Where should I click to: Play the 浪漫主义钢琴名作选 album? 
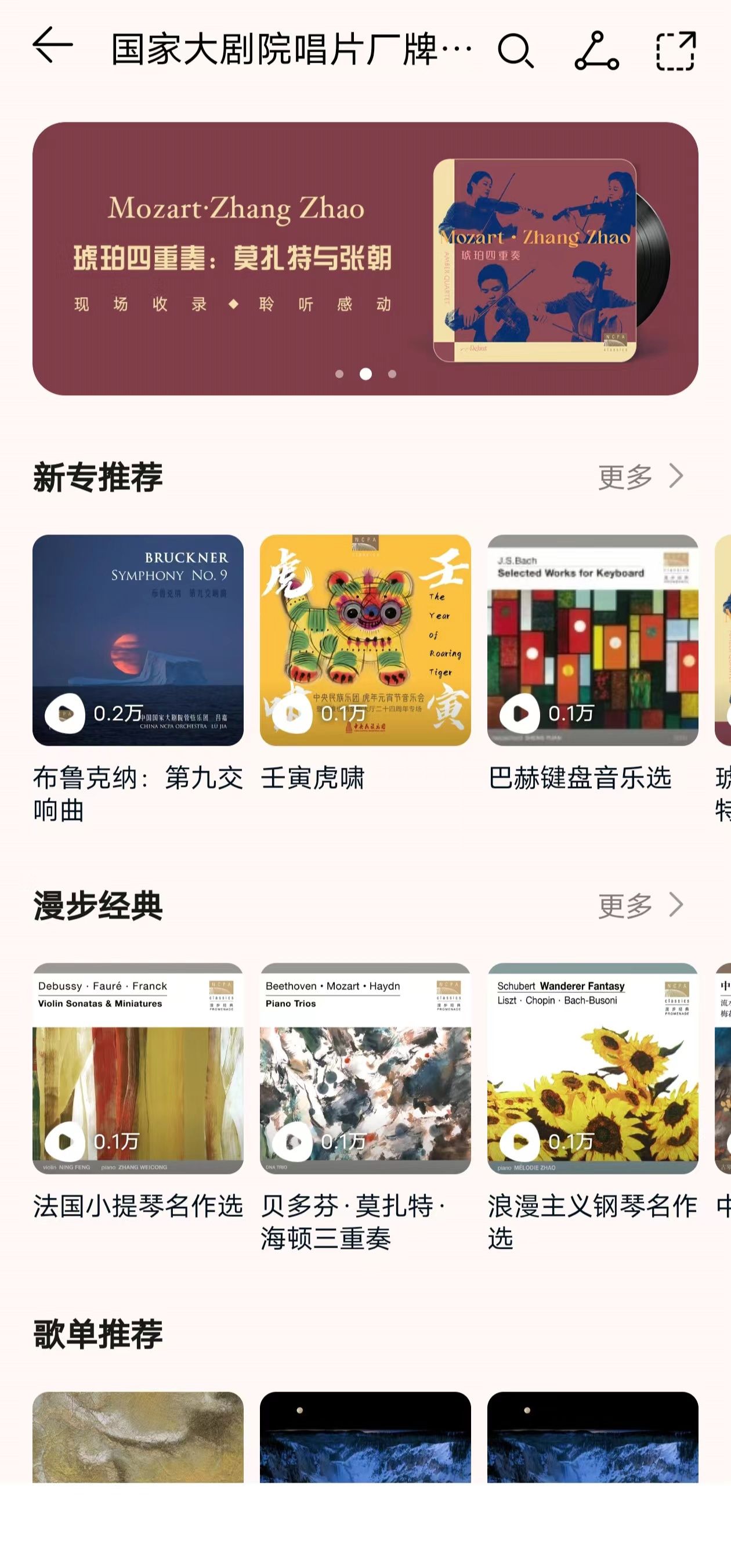520,1142
